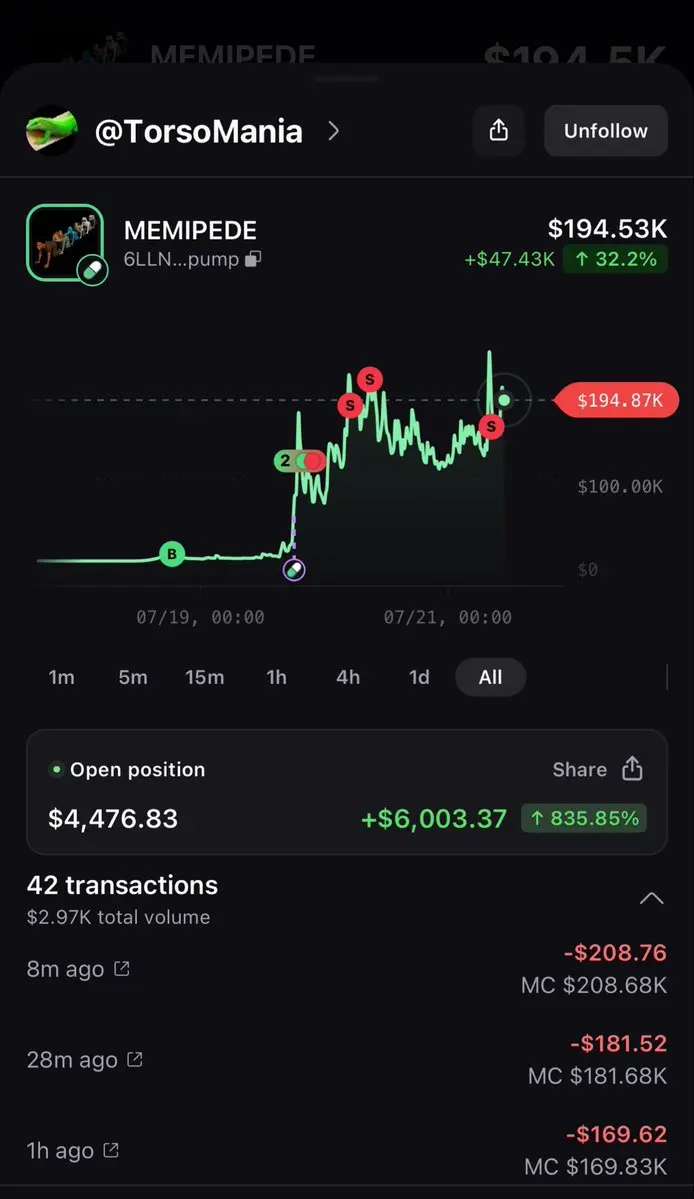Select the All chart range
Image resolution: width=694 pixels, height=1199 pixels.
(x=491, y=677)
